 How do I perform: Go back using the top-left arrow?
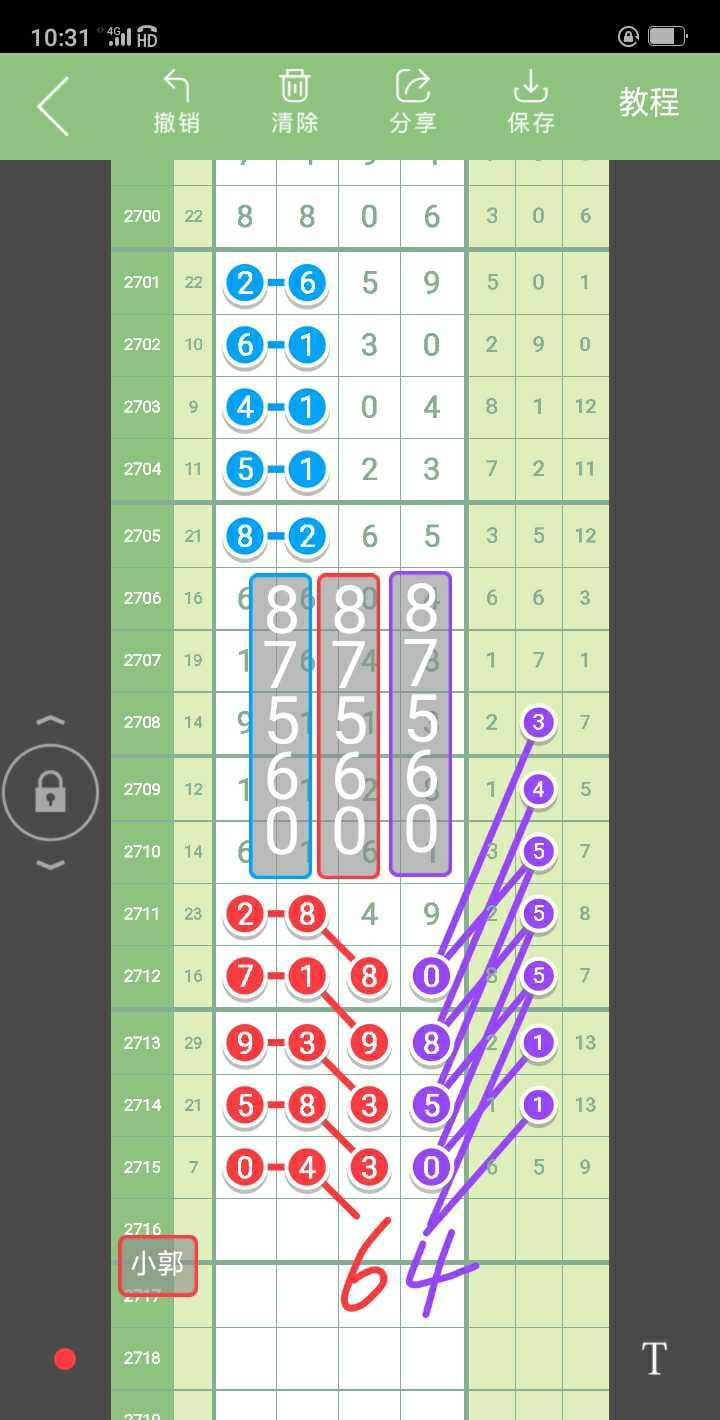(x=53, y=105)
